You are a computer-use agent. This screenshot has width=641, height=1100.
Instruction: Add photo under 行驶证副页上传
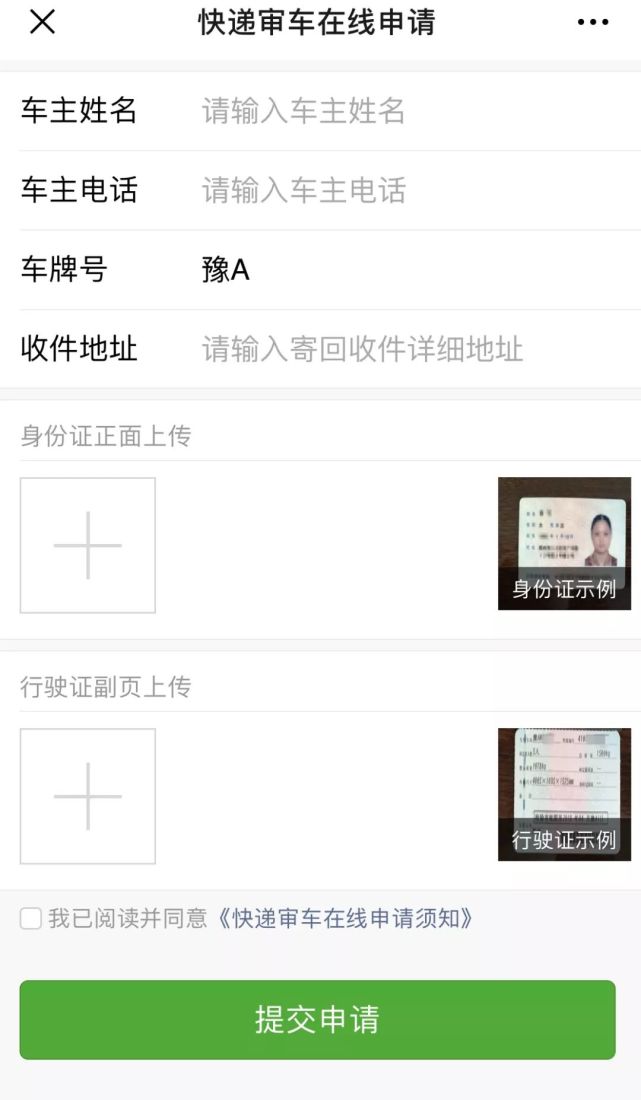(88, 796)
